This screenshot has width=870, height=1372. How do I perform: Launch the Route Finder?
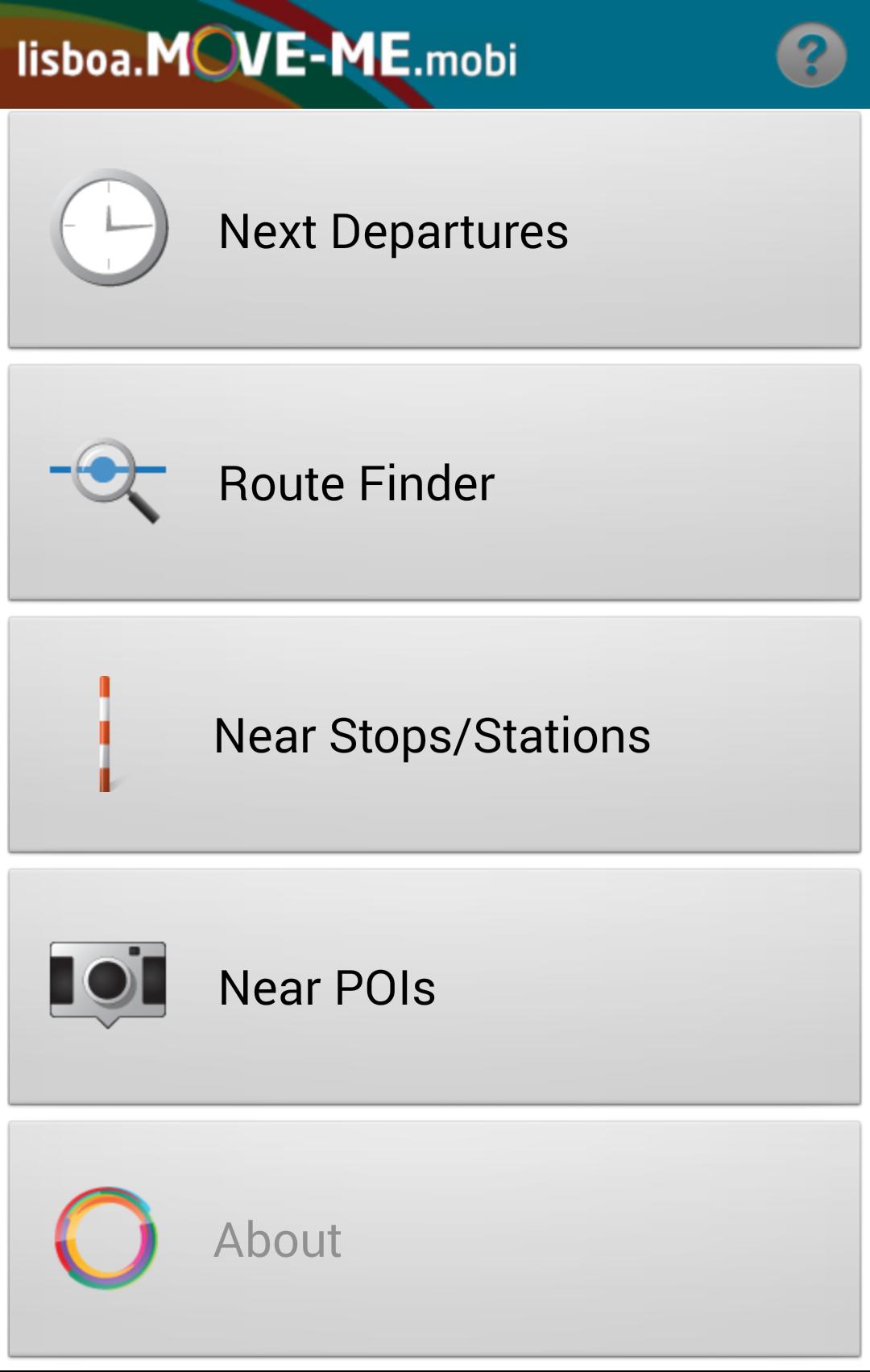click(x=434, y=483)
